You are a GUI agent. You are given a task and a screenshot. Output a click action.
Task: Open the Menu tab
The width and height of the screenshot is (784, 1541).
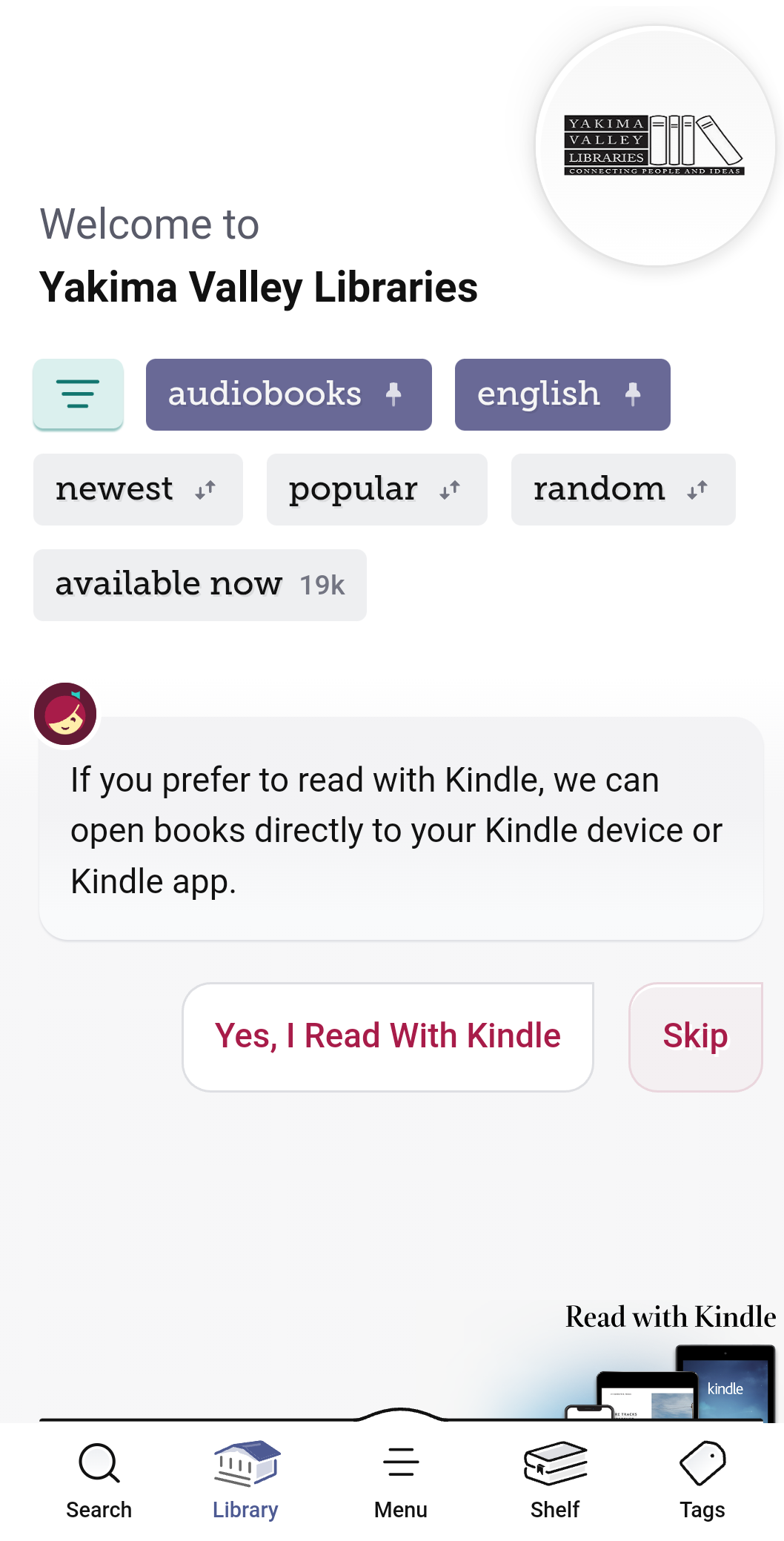coord(400,1480)
